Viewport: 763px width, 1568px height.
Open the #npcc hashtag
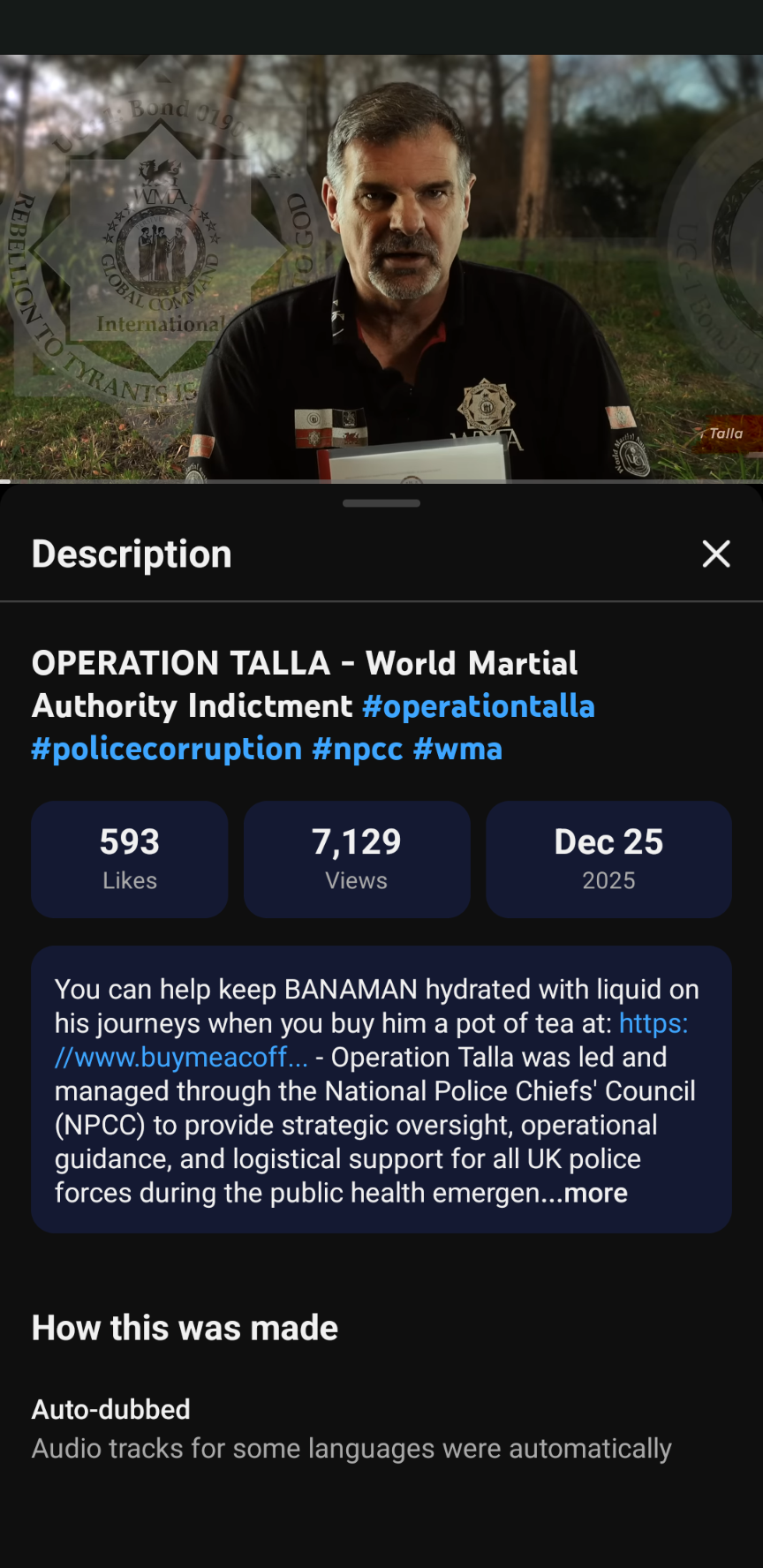pos(357,749)
